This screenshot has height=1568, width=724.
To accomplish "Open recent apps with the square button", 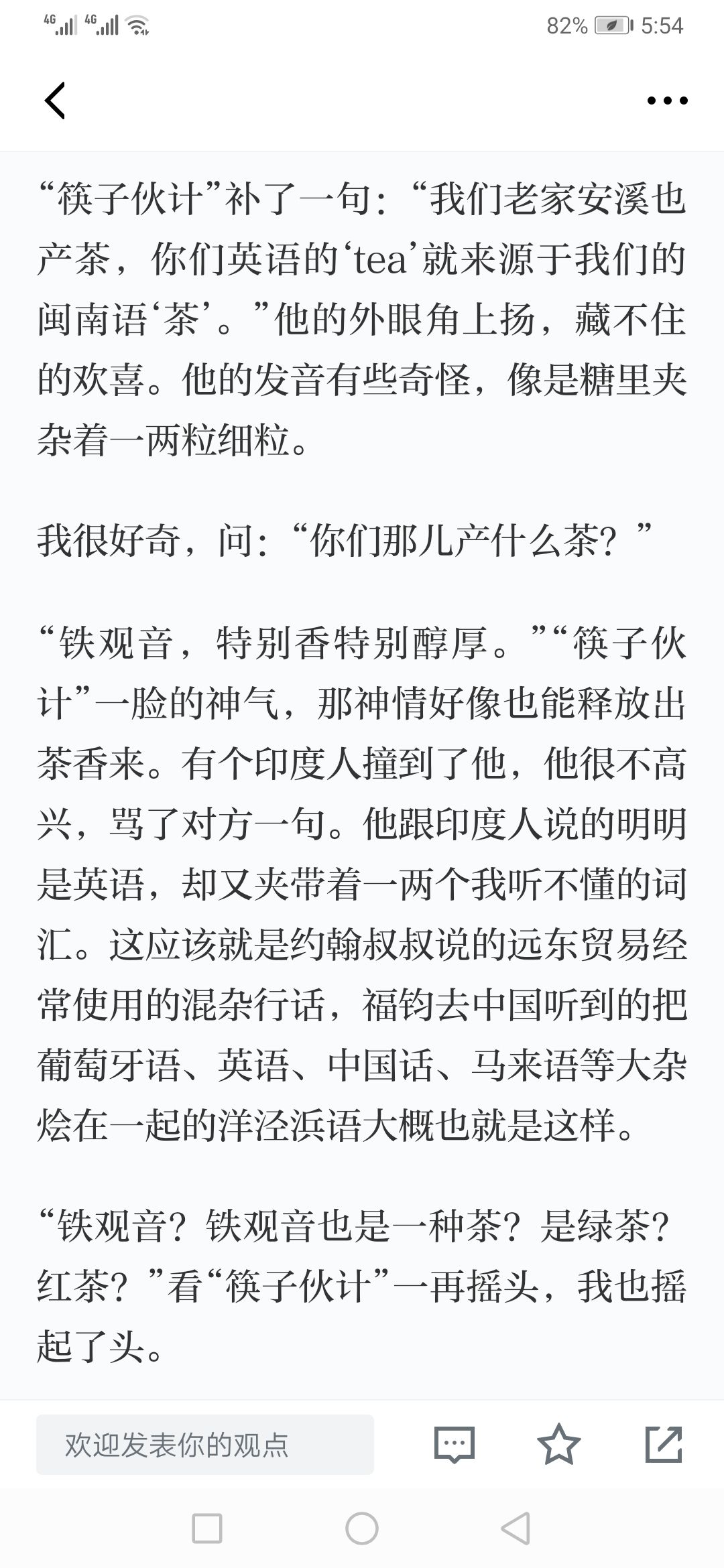I will click(207, 1528).
